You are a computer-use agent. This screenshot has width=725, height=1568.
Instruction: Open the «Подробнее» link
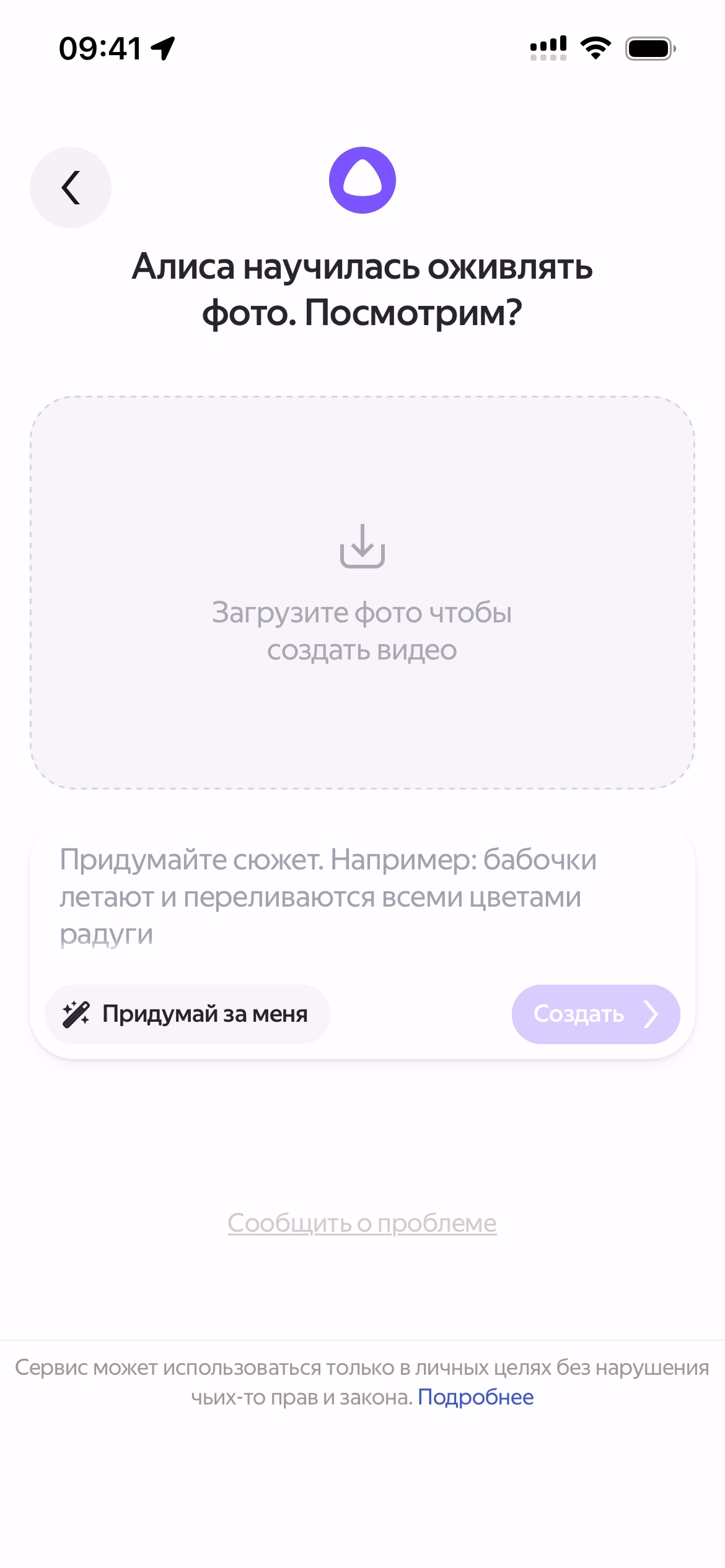(x=475, y=1398)
